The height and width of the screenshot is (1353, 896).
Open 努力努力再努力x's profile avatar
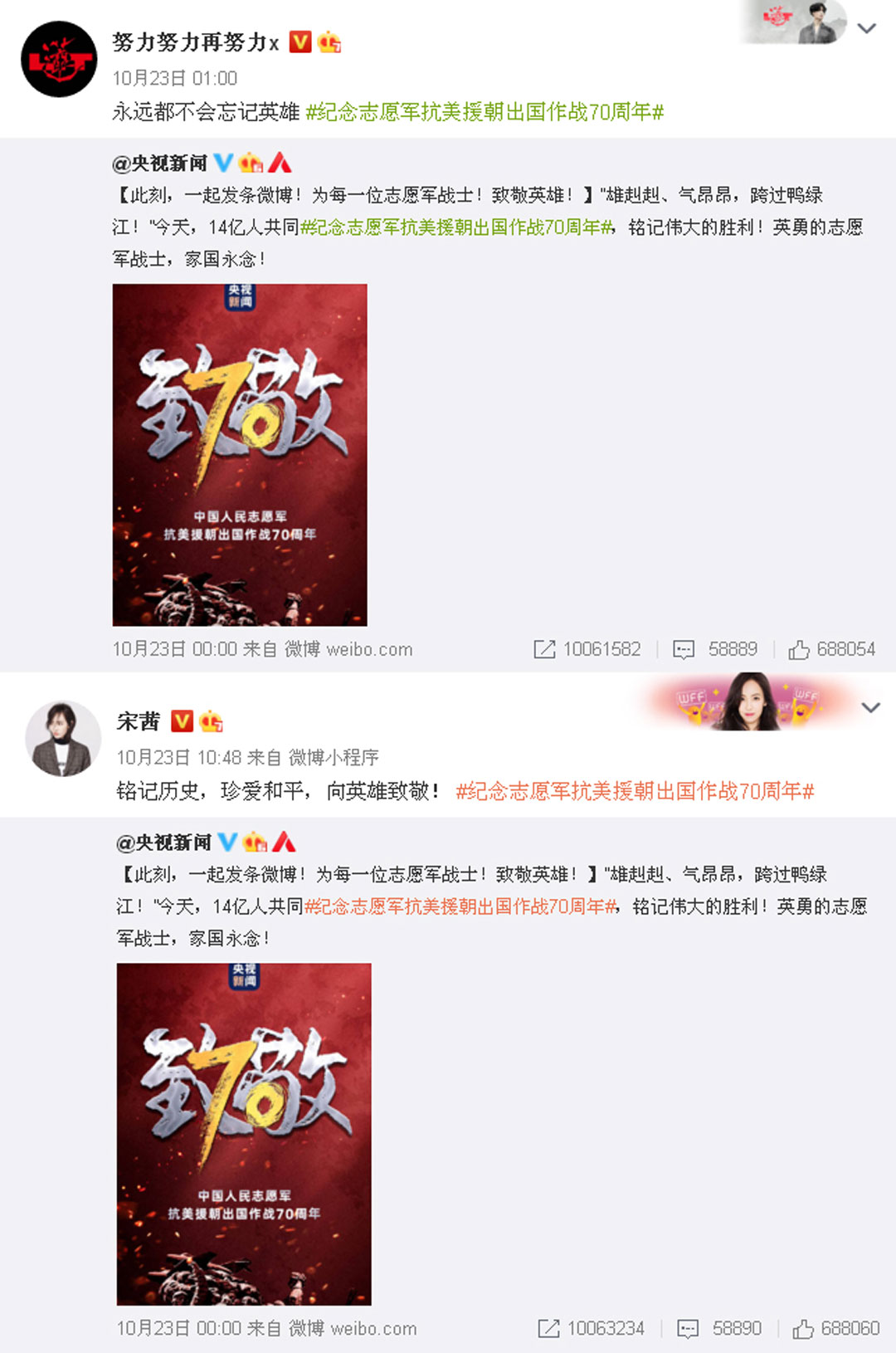point(59,60)
